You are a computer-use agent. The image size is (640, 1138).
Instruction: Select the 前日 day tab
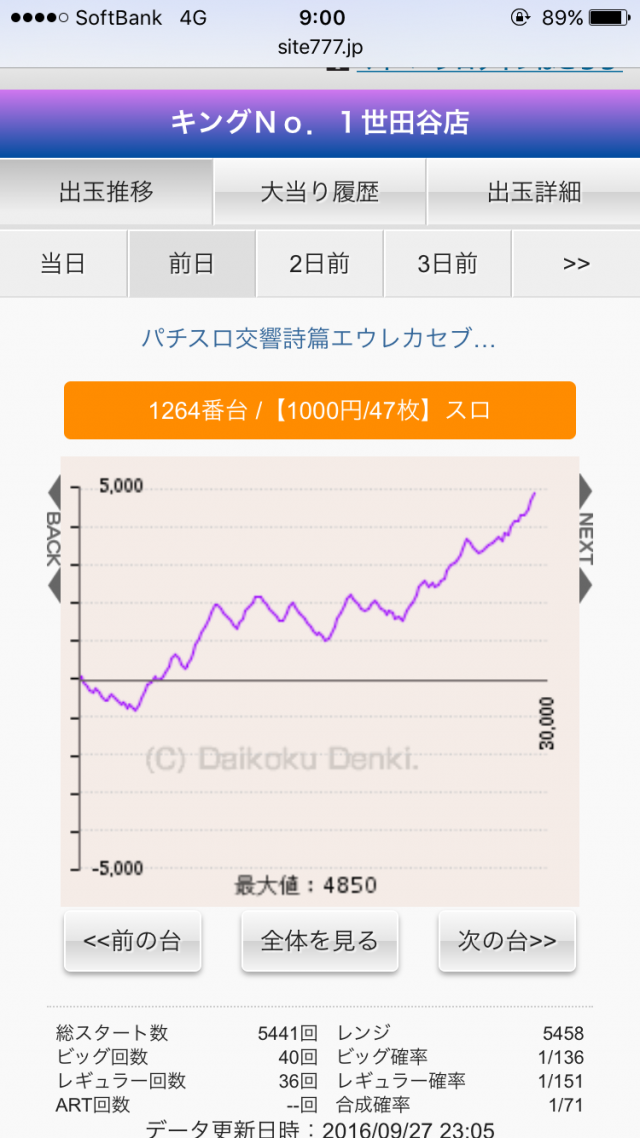pyautogui.click(x=191, y=264)
